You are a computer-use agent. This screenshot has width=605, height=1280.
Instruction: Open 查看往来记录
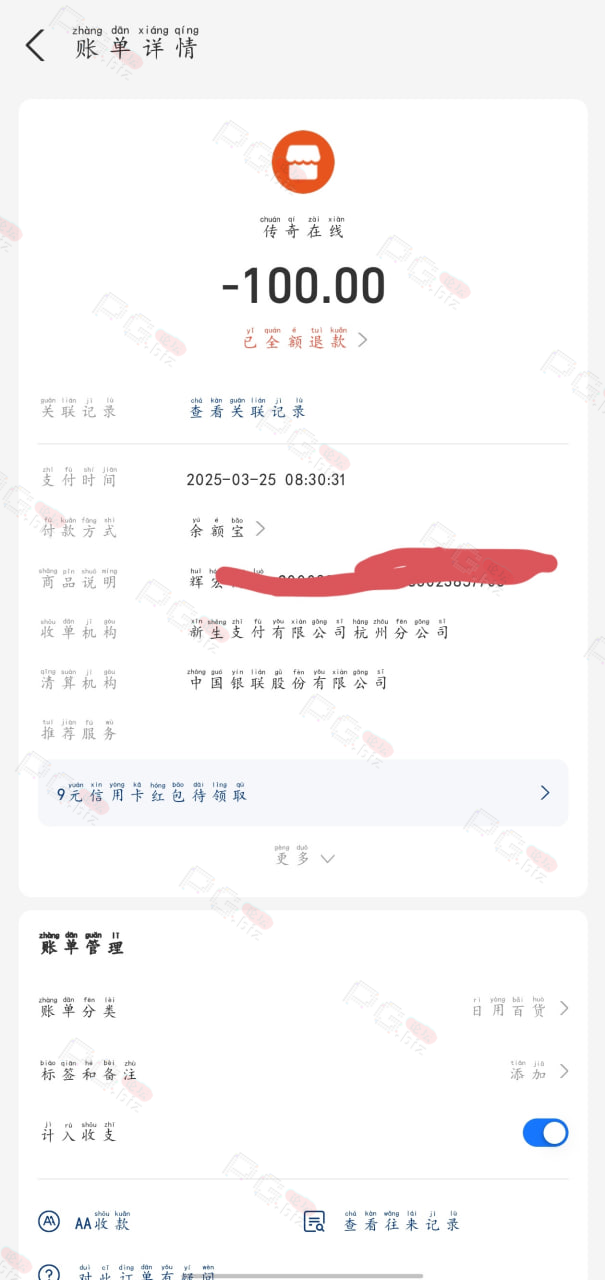[x=383, y=1222]
